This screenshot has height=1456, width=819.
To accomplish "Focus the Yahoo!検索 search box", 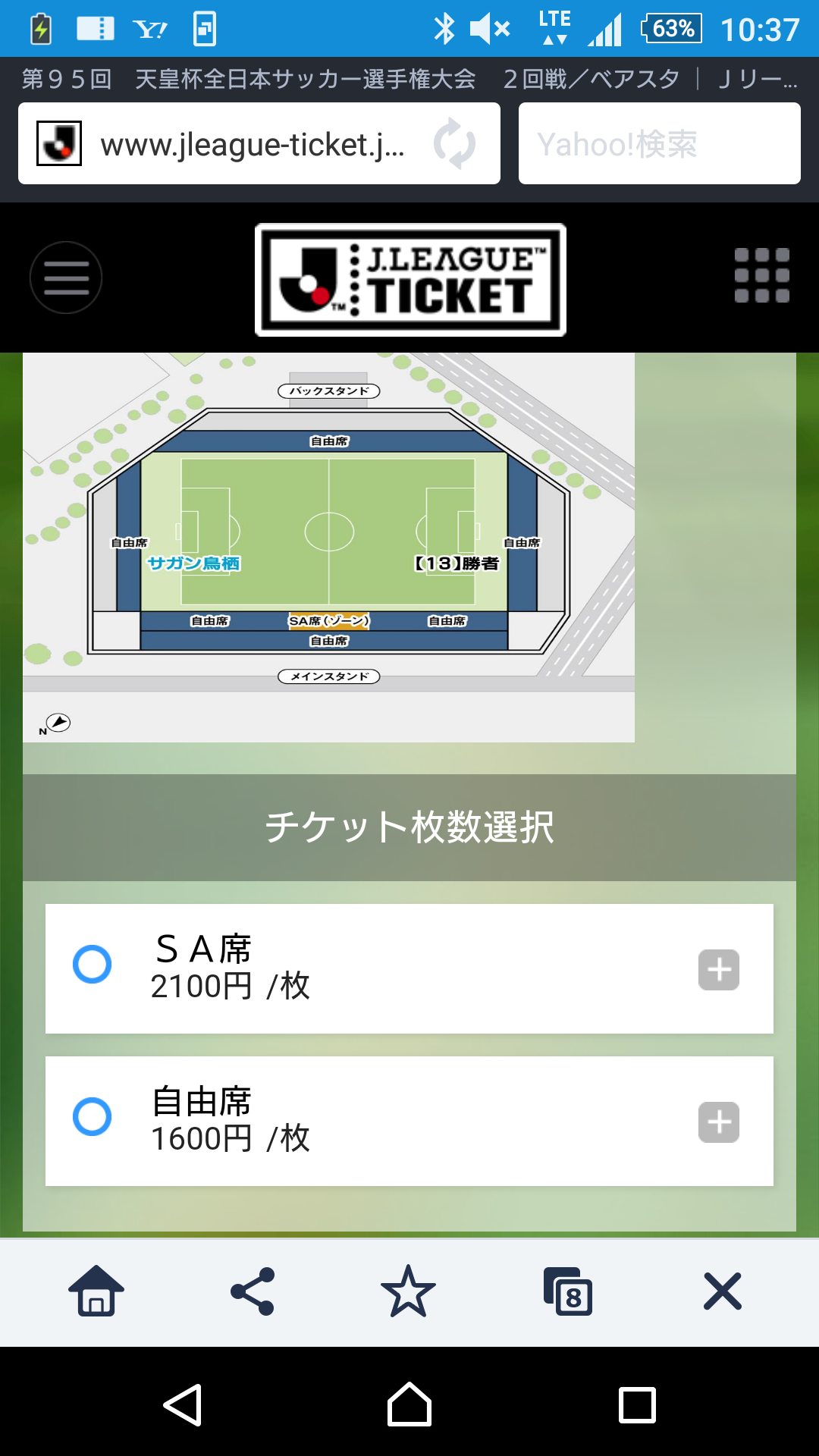I will [x=659, y=144].
